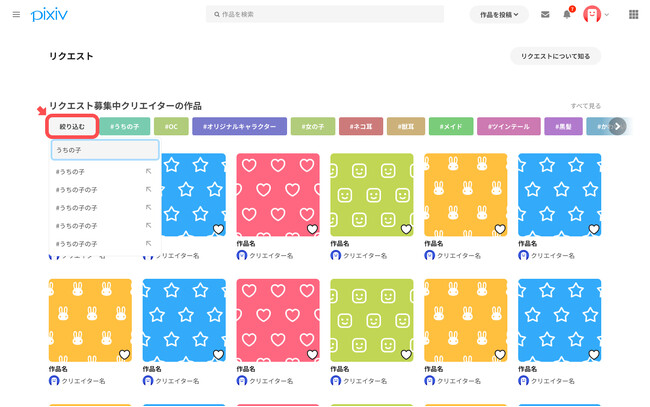The width and height of the screenshot is (650, 407).
Task: Select the #獣耳 tag chip
Action: tap(405, 127)
